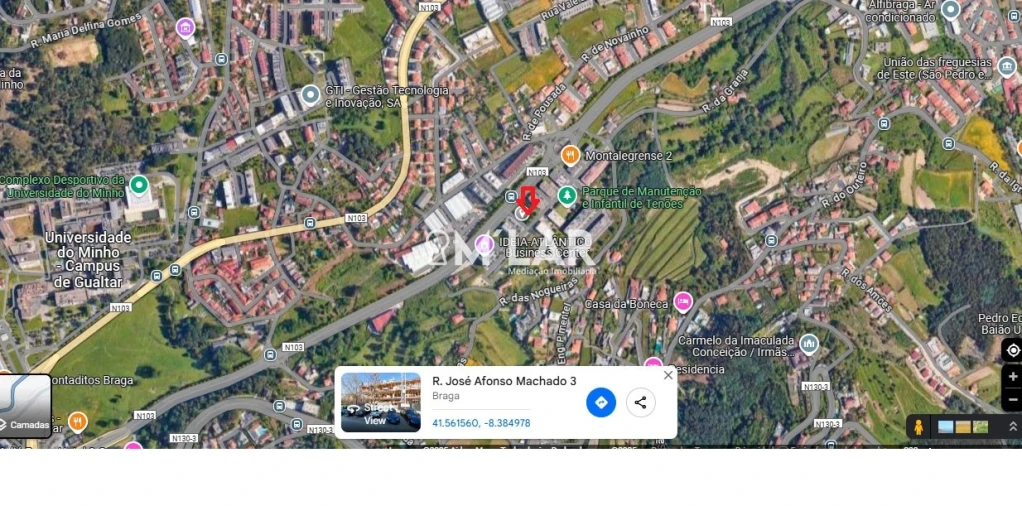This screenshot has height=506, width=1022.
Task: Select Parque de Manutenção e Infantil de Tenões
Action: 567,195
